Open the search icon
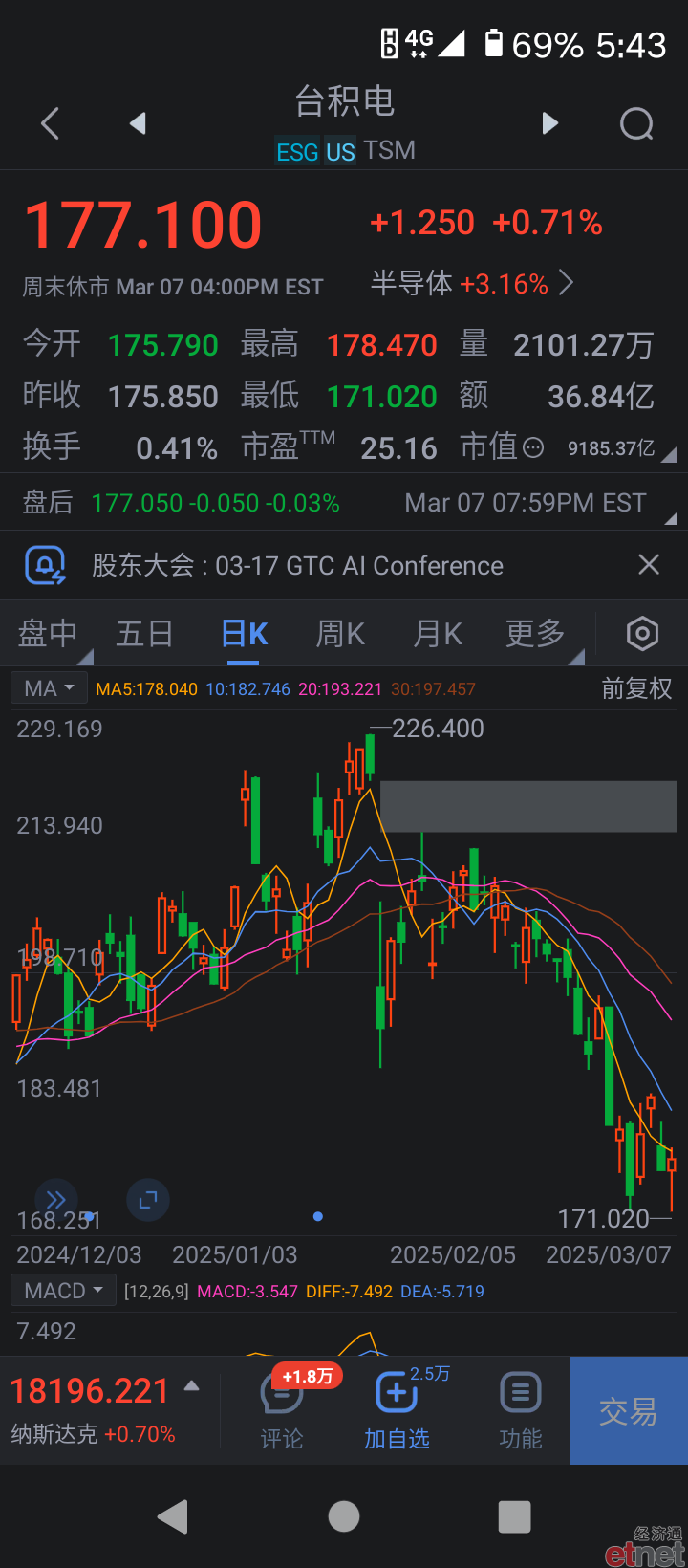This screenshot has width=688, height=1568. pos(636,123)
